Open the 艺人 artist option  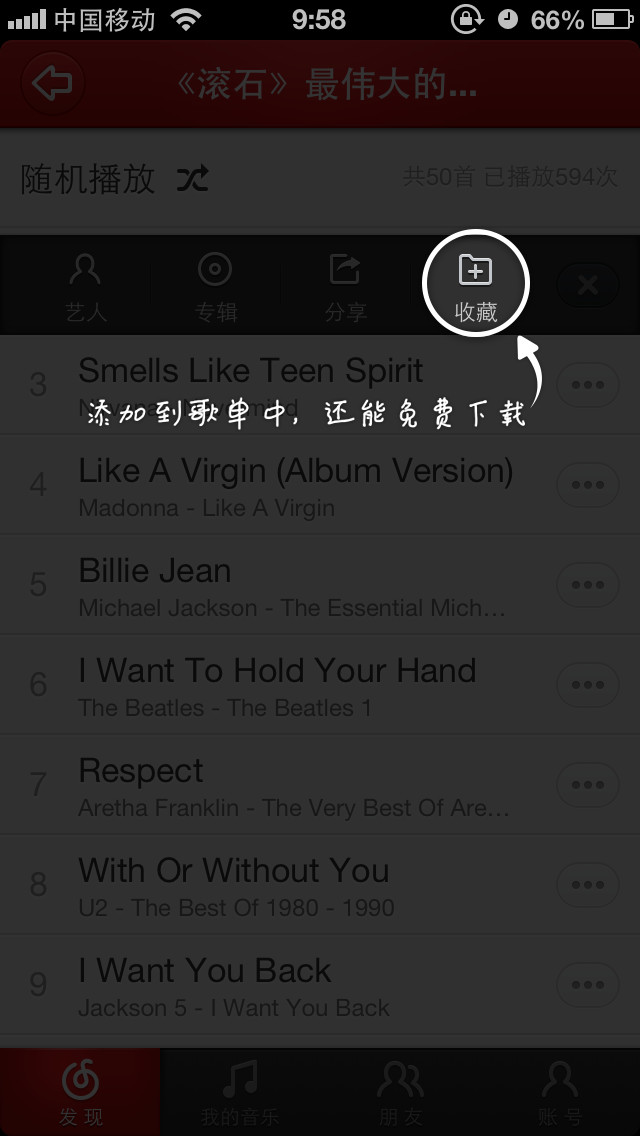click(x=86, y=286)
